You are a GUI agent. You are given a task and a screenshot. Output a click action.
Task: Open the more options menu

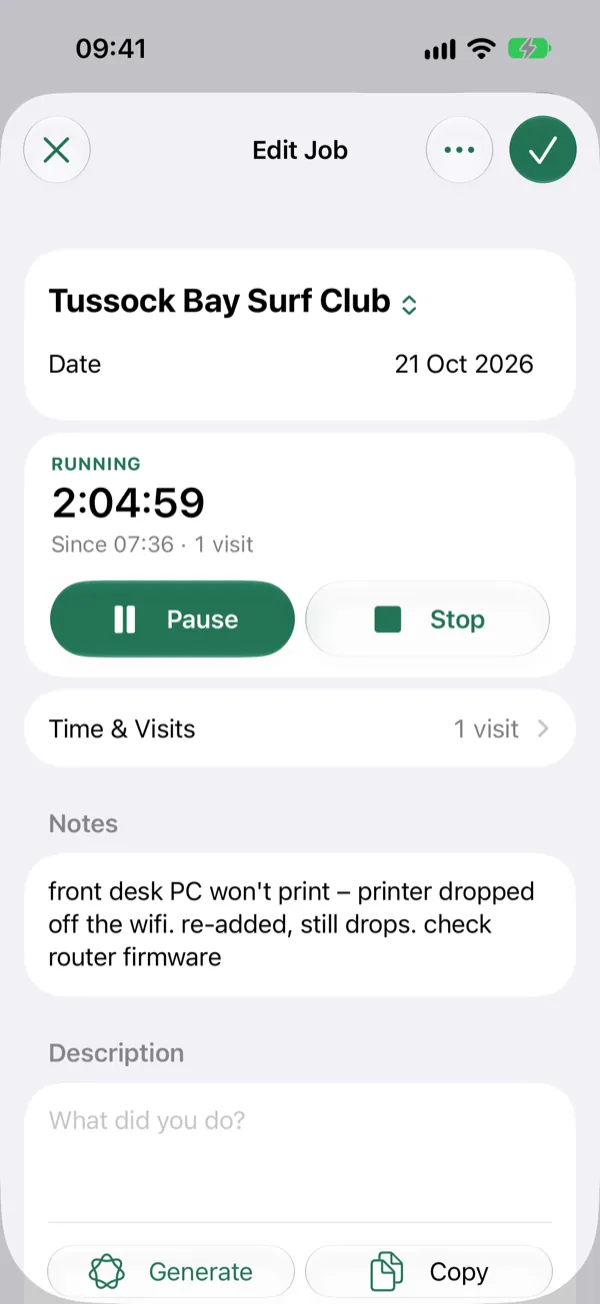tap(459, 151)
